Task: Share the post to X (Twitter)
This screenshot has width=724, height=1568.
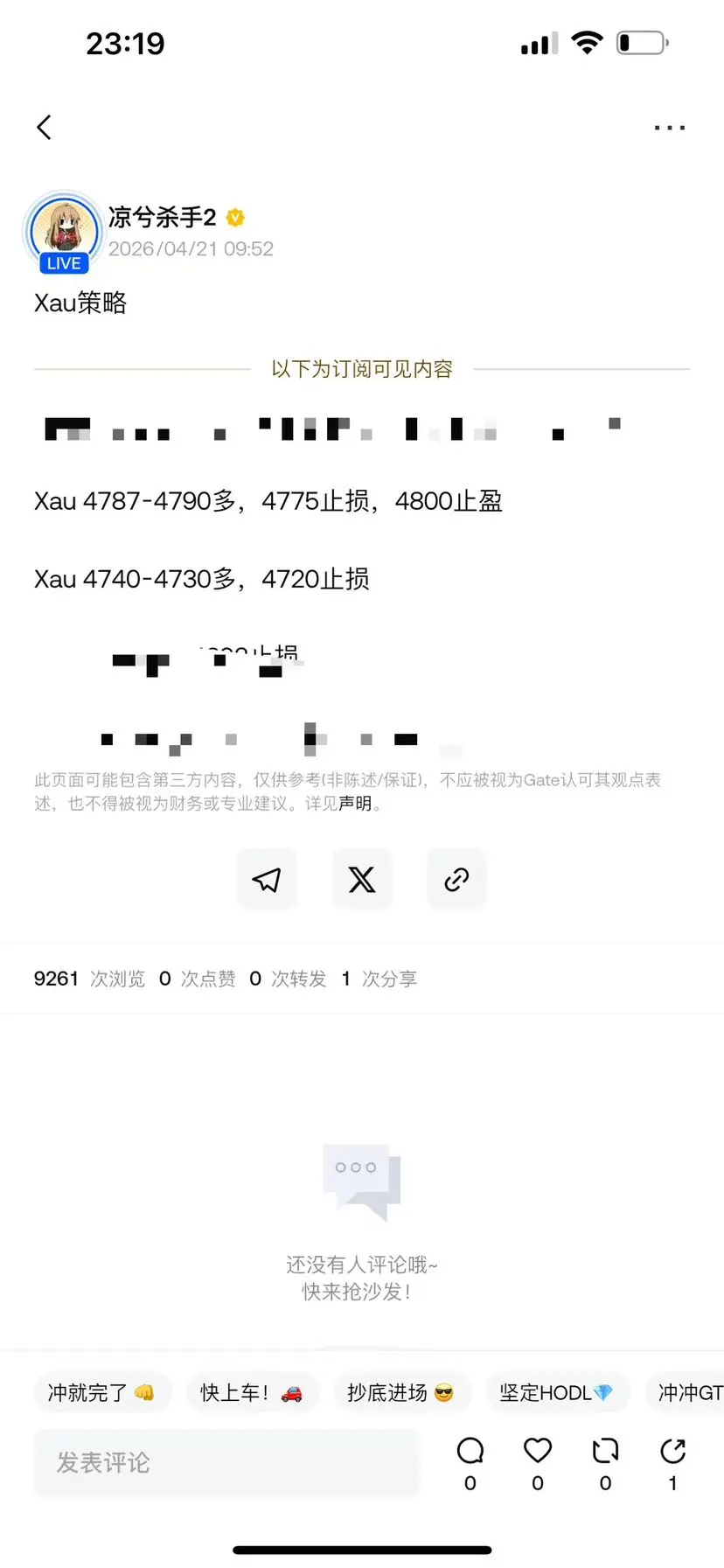Action: pyautogui.click(x=361, y=879)
